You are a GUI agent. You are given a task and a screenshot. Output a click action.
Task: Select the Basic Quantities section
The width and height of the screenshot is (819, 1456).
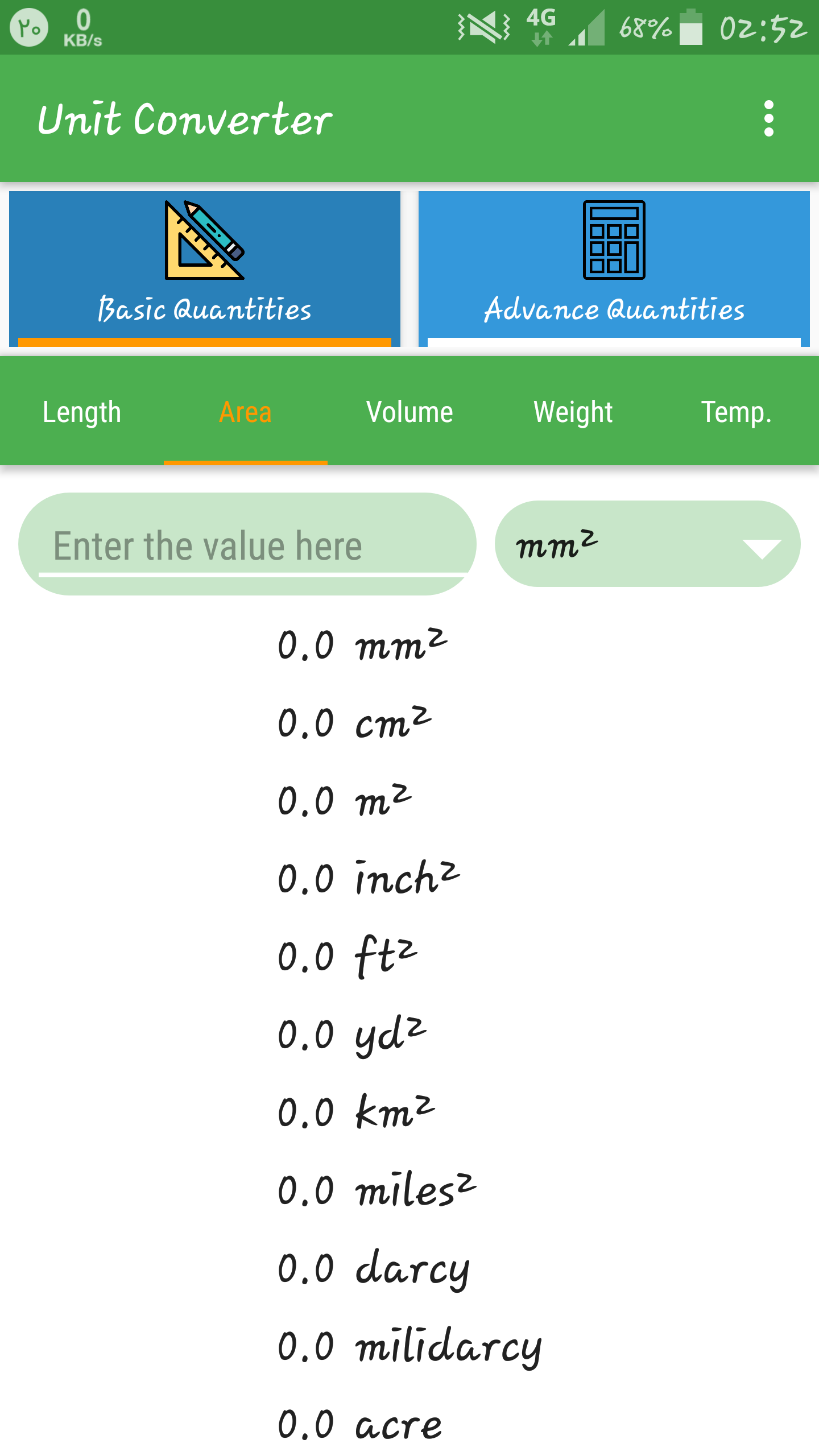pyautogui.click(x=205, y=268)
